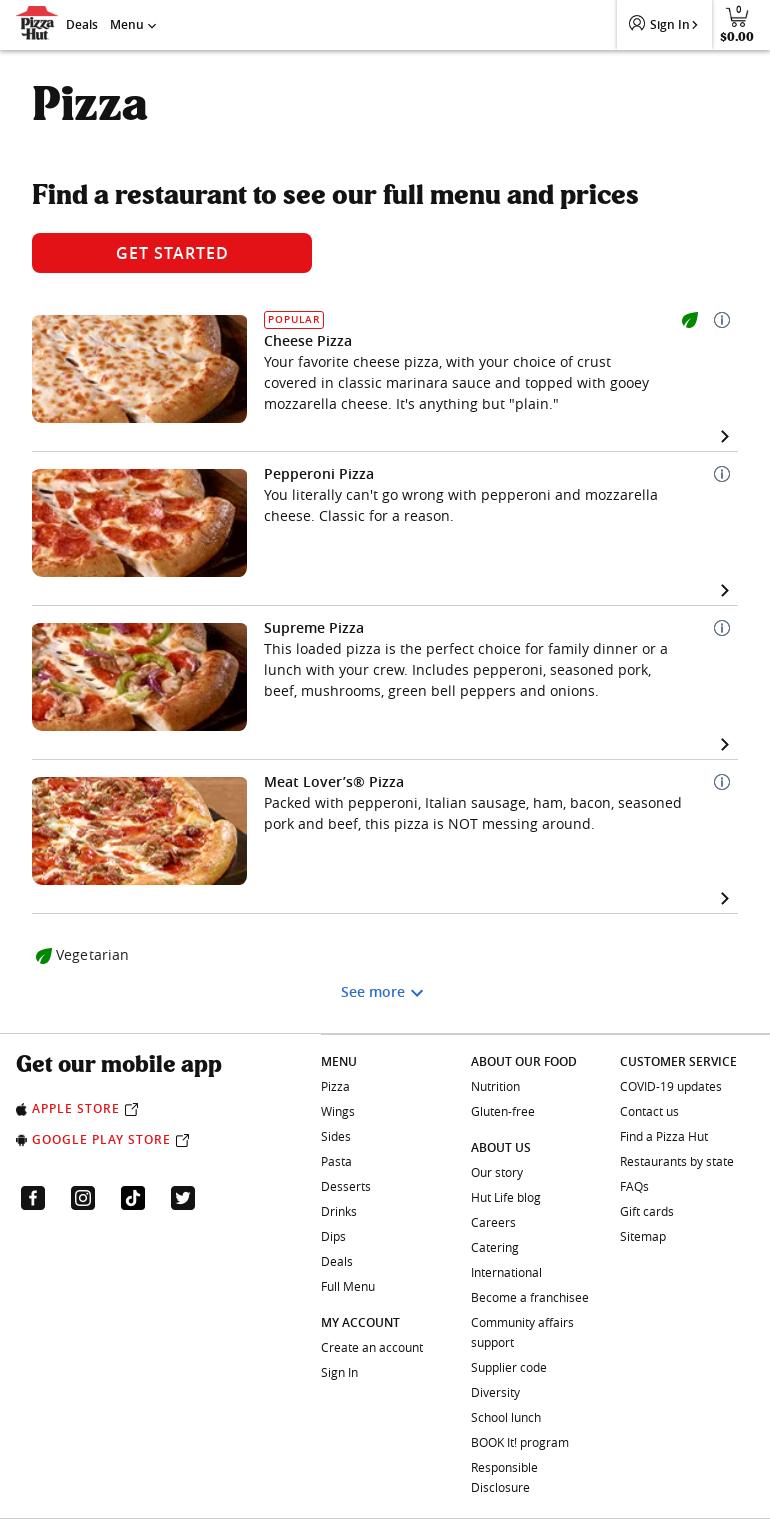Click the vegetarian leaf badge on Cheese Pizza
The width and height of the screenshot is (770, 1539).
[x=690, y=320]
